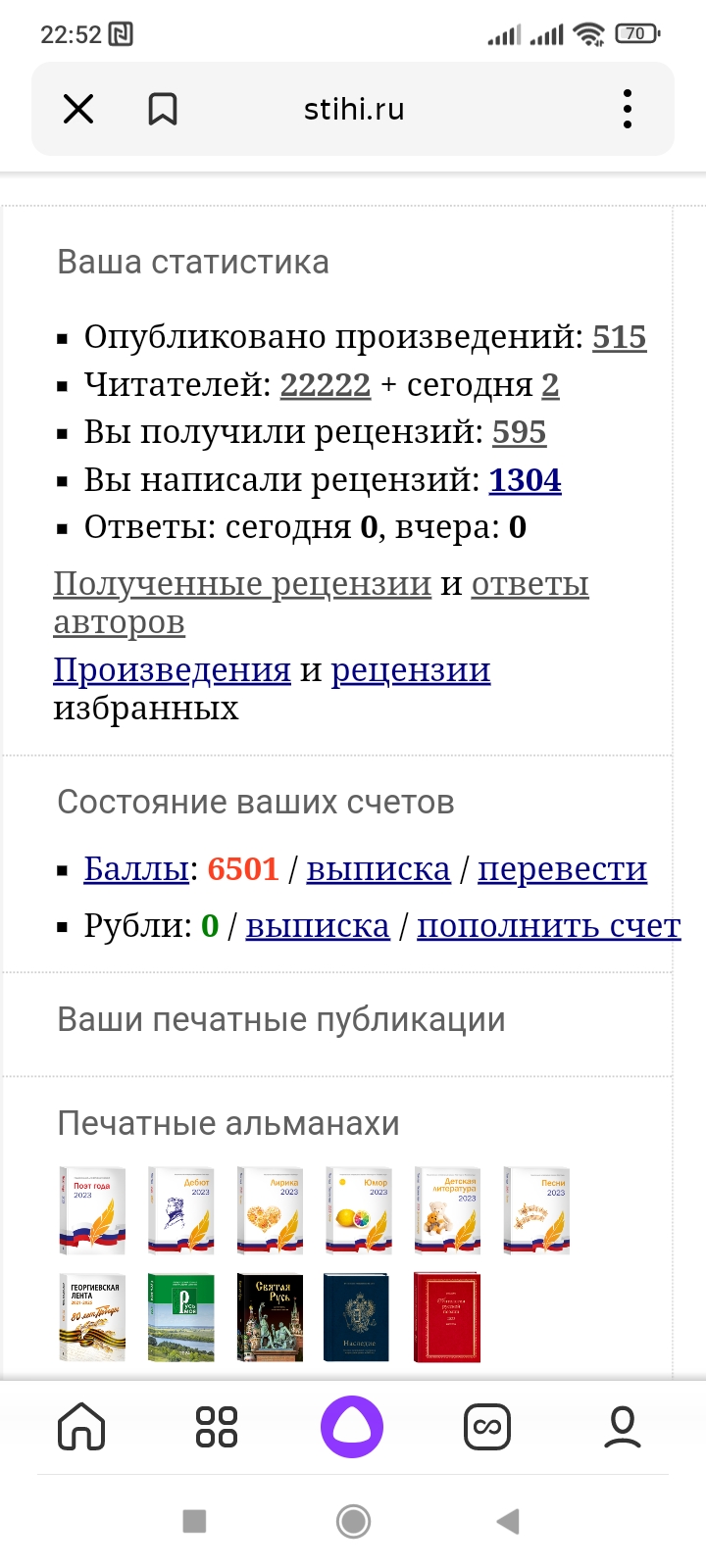Open written reviews count 1304
The width and height of the screenshot is (706, 1568).
point(526,480)
